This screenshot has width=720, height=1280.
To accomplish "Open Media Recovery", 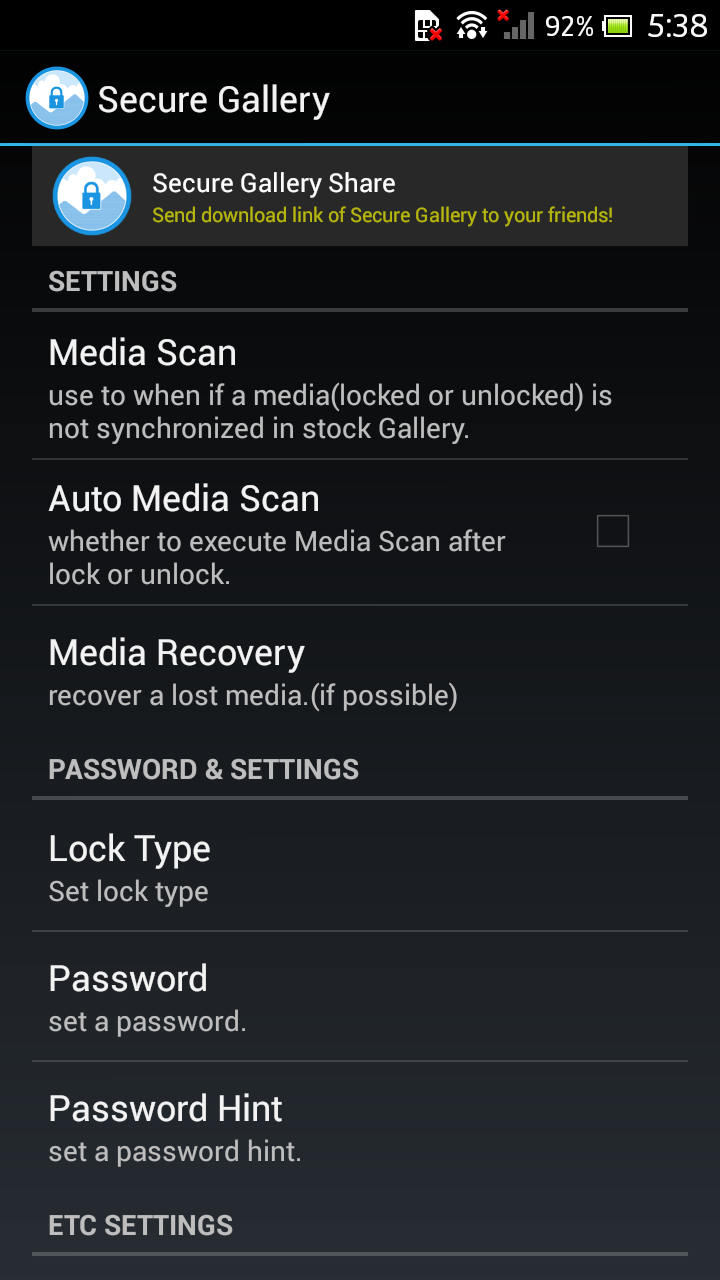I will pos(360,672).
